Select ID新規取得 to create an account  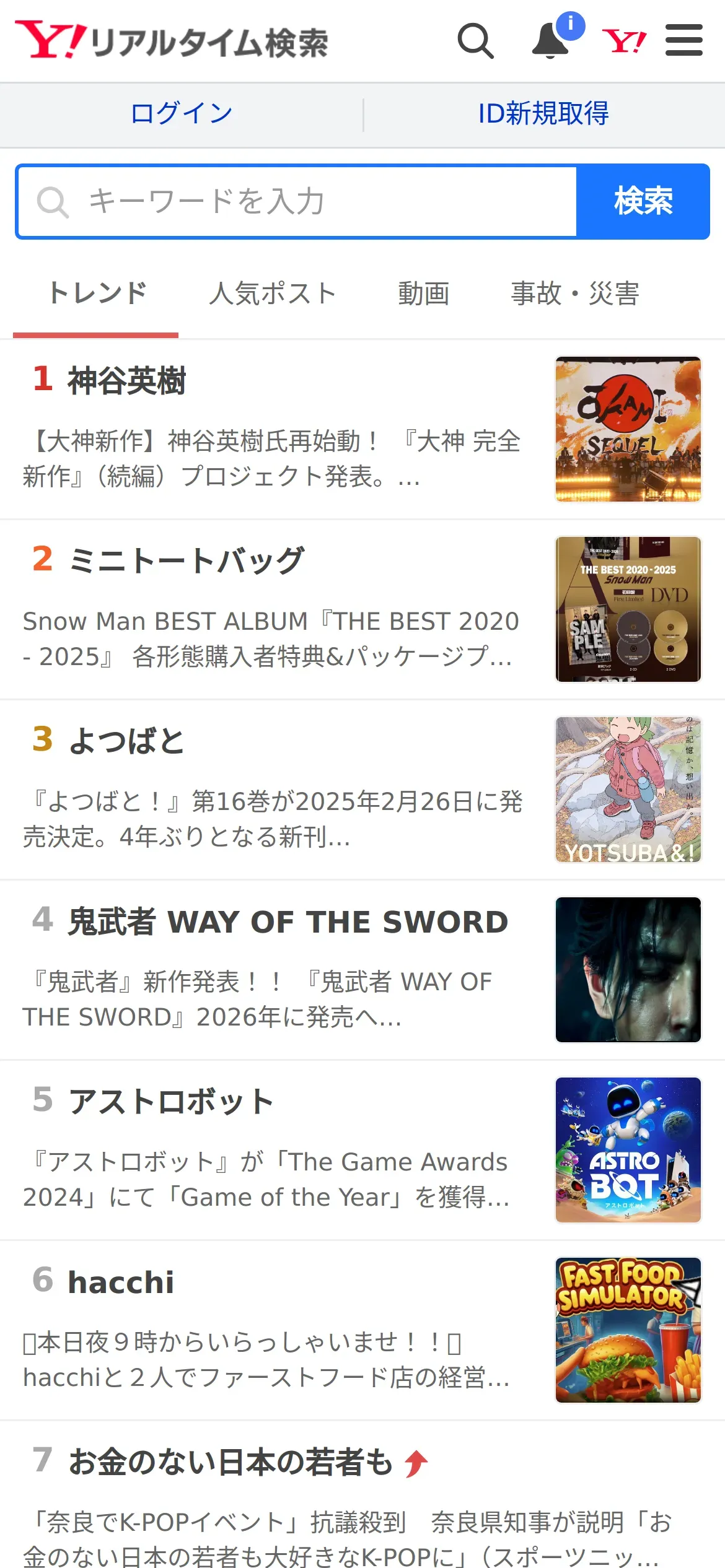pos(543,114)
